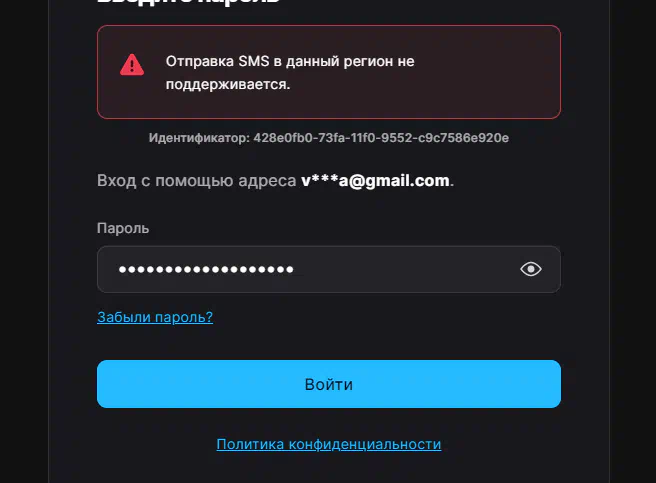Open Политика конфиденциальности link
The height and width of the screenshot is (483, 656).
pyautogui.click(x=328, y=444)
